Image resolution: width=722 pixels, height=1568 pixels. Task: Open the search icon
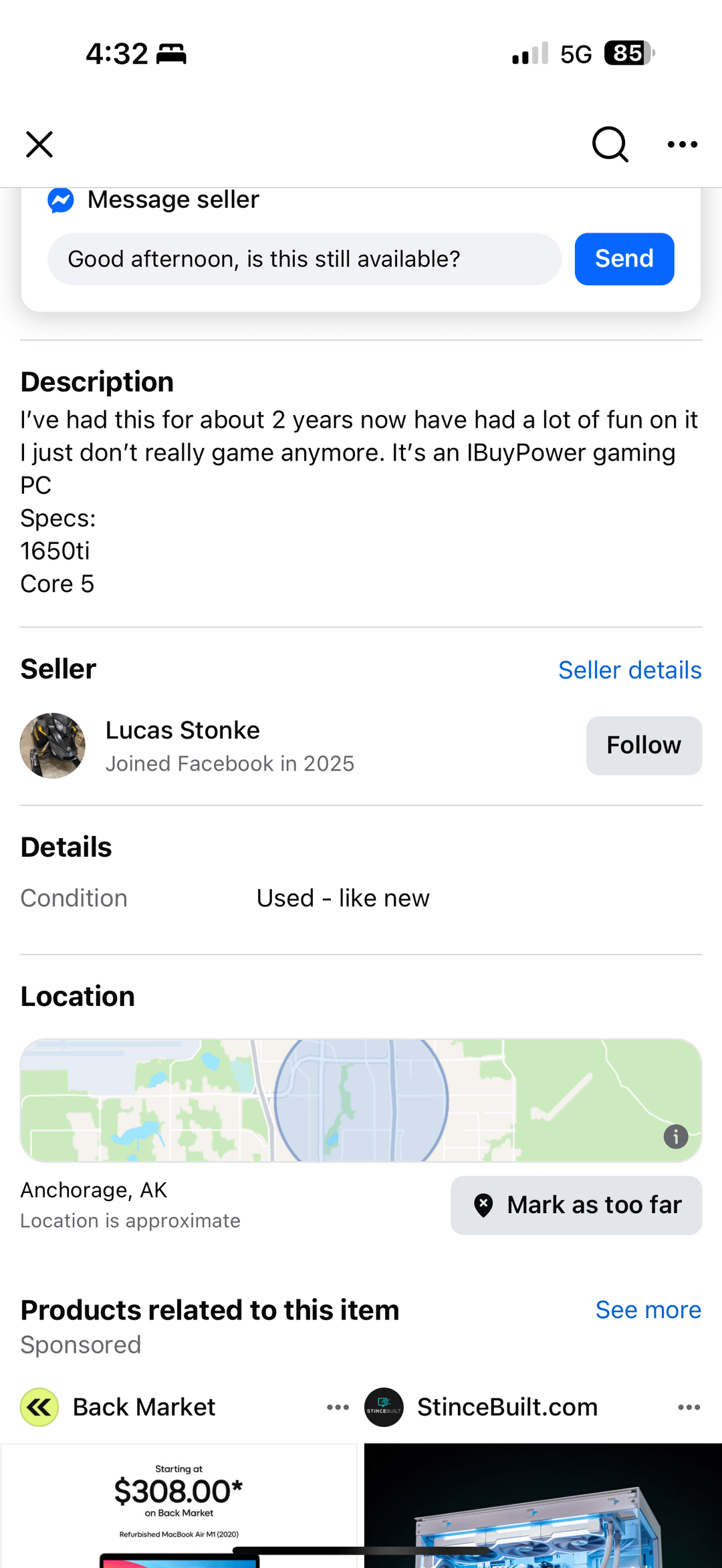(x=610, y=144)
